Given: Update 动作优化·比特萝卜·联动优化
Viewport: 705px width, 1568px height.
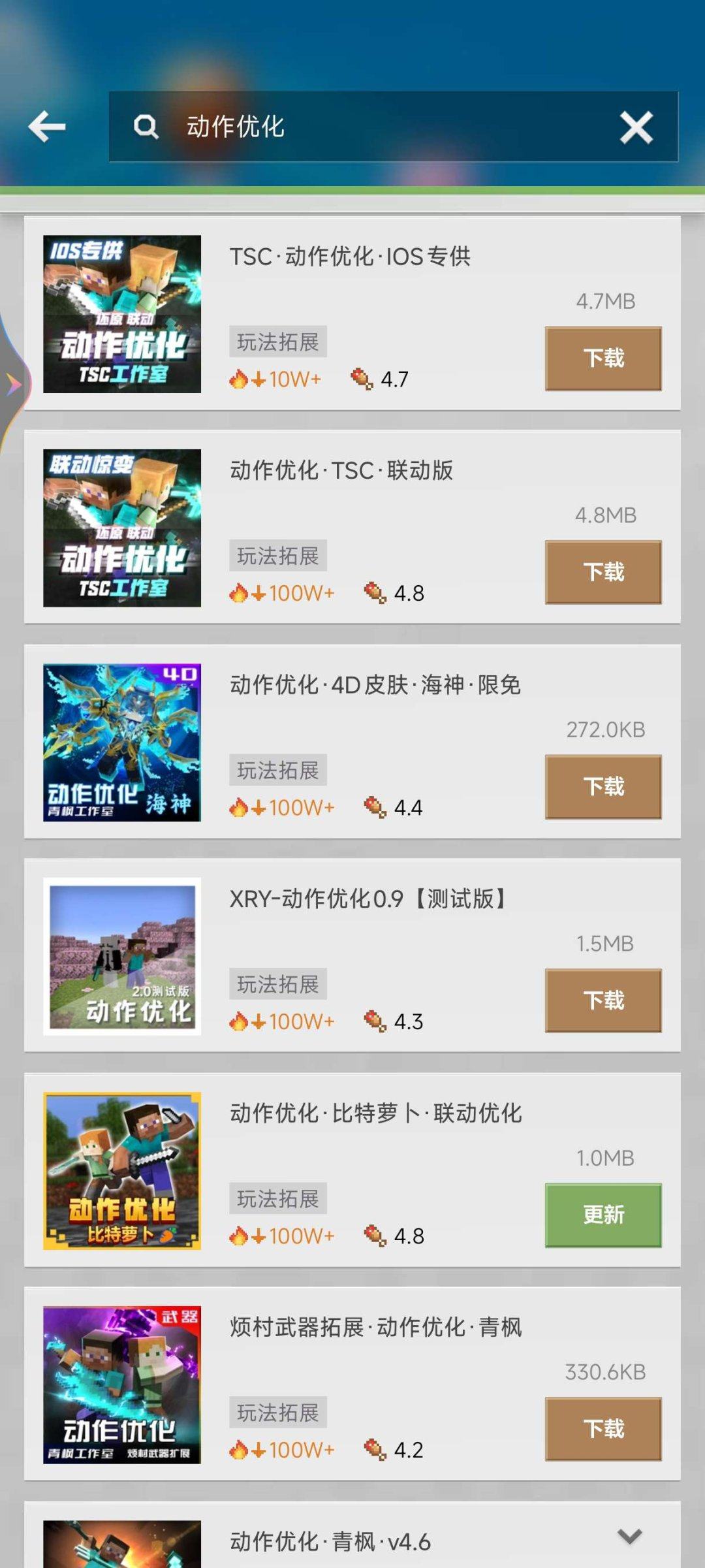Looking at the screenshot, I should pyautogui.click(x=603, y=1215).
